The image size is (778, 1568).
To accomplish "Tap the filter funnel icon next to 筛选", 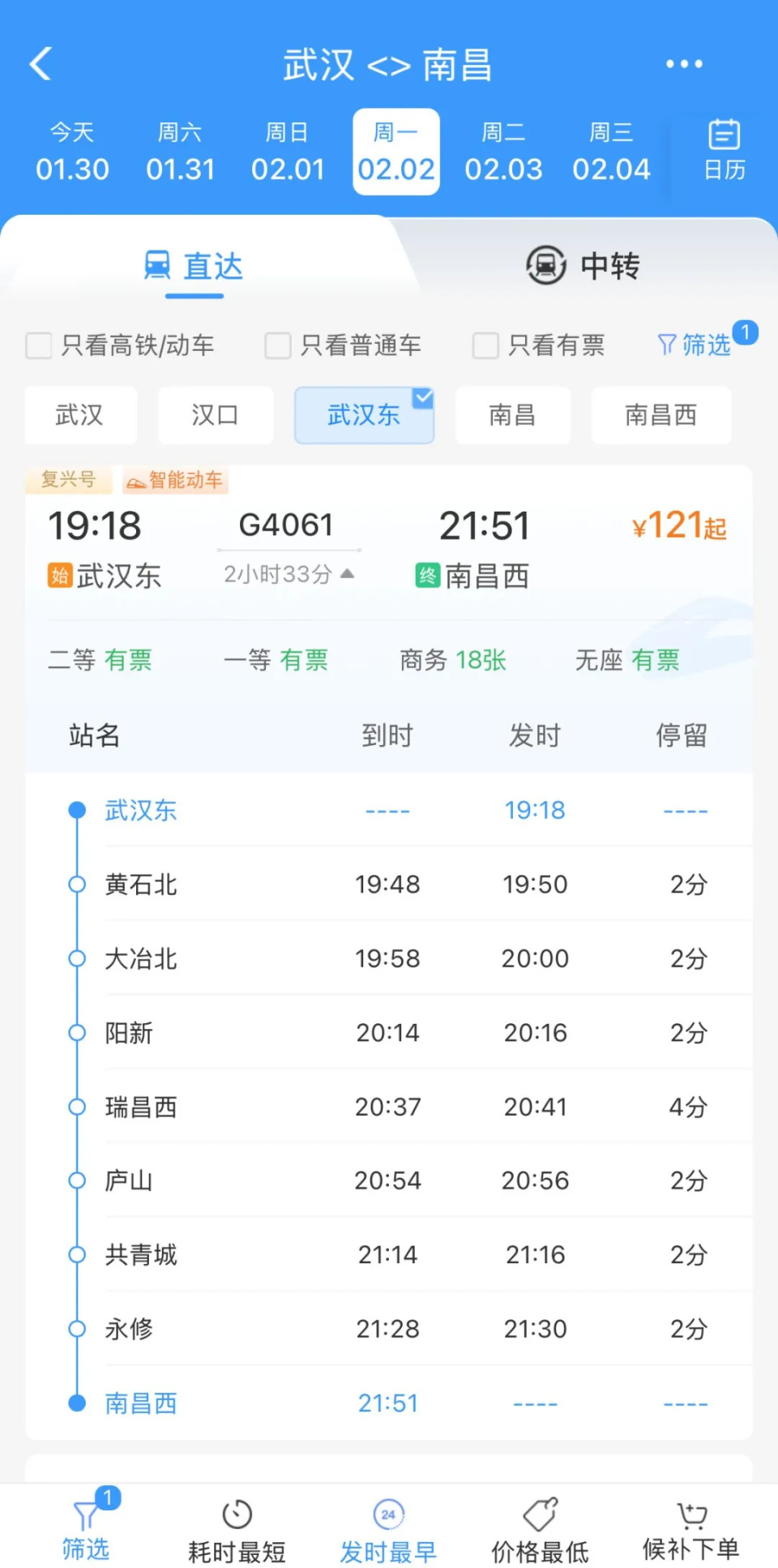I will click(x=668, y=345).
